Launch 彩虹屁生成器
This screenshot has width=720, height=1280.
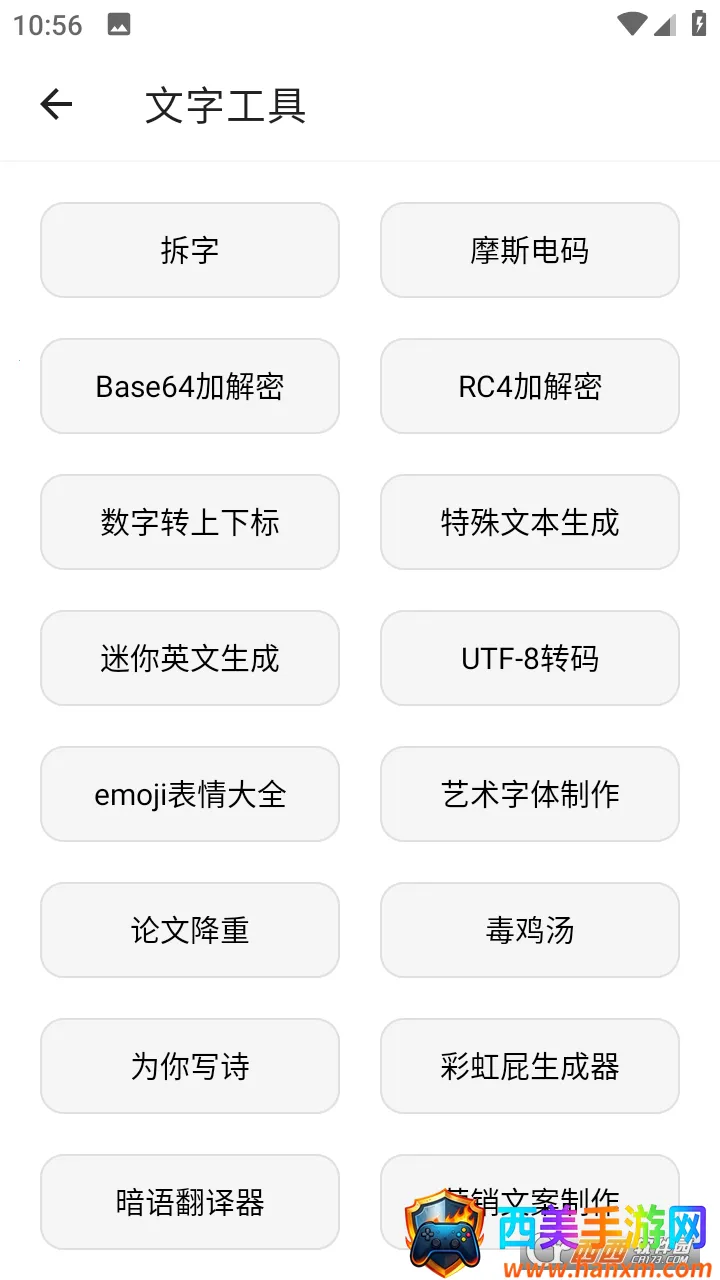(x=530, y=1066)
